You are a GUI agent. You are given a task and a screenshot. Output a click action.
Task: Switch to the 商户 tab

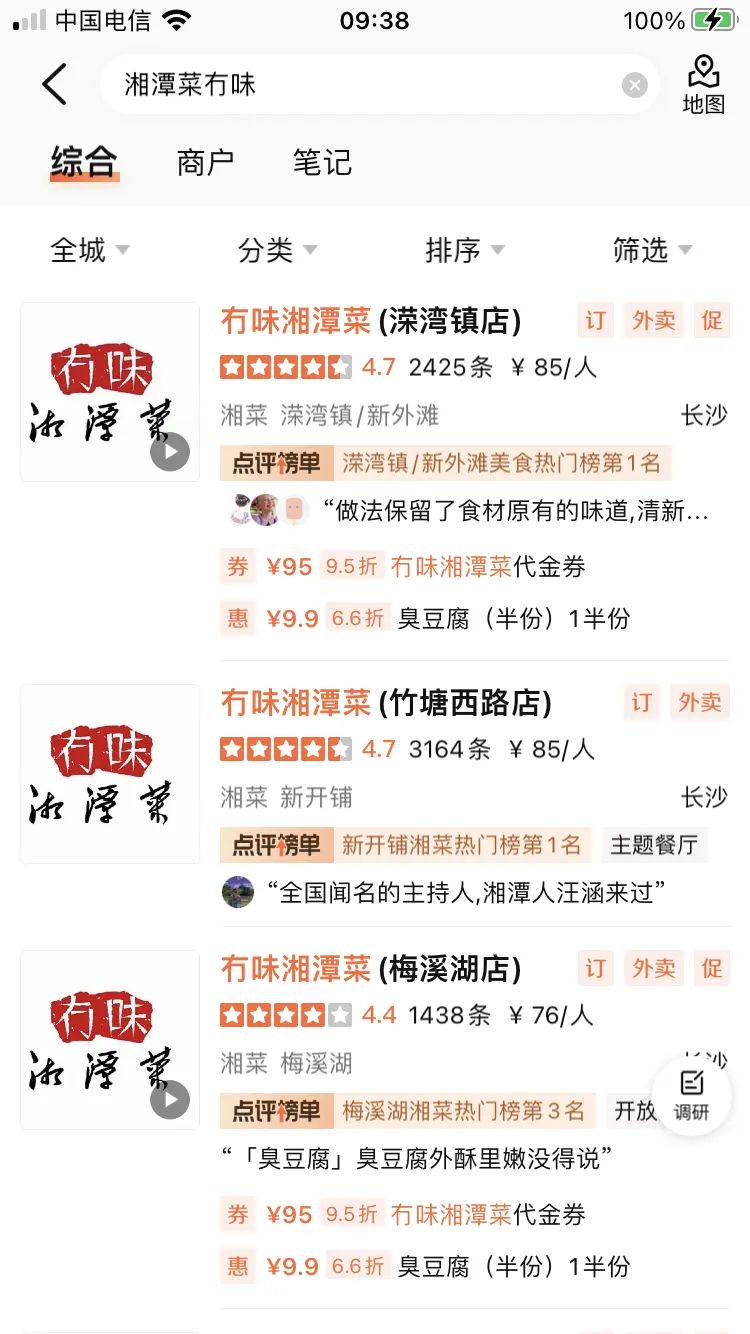pos(205,163)
